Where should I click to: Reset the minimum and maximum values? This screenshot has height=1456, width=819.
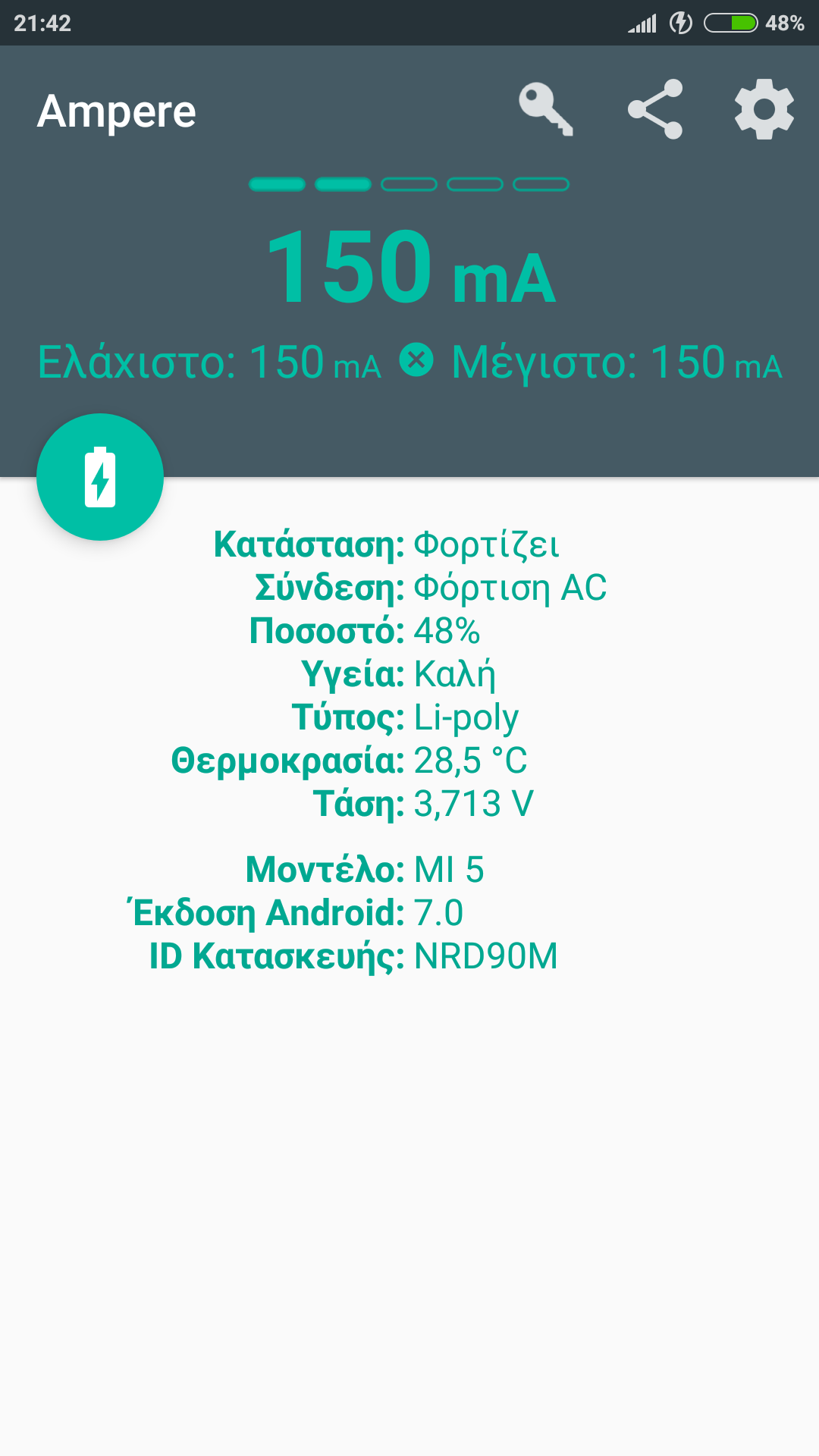coord(416,360)
